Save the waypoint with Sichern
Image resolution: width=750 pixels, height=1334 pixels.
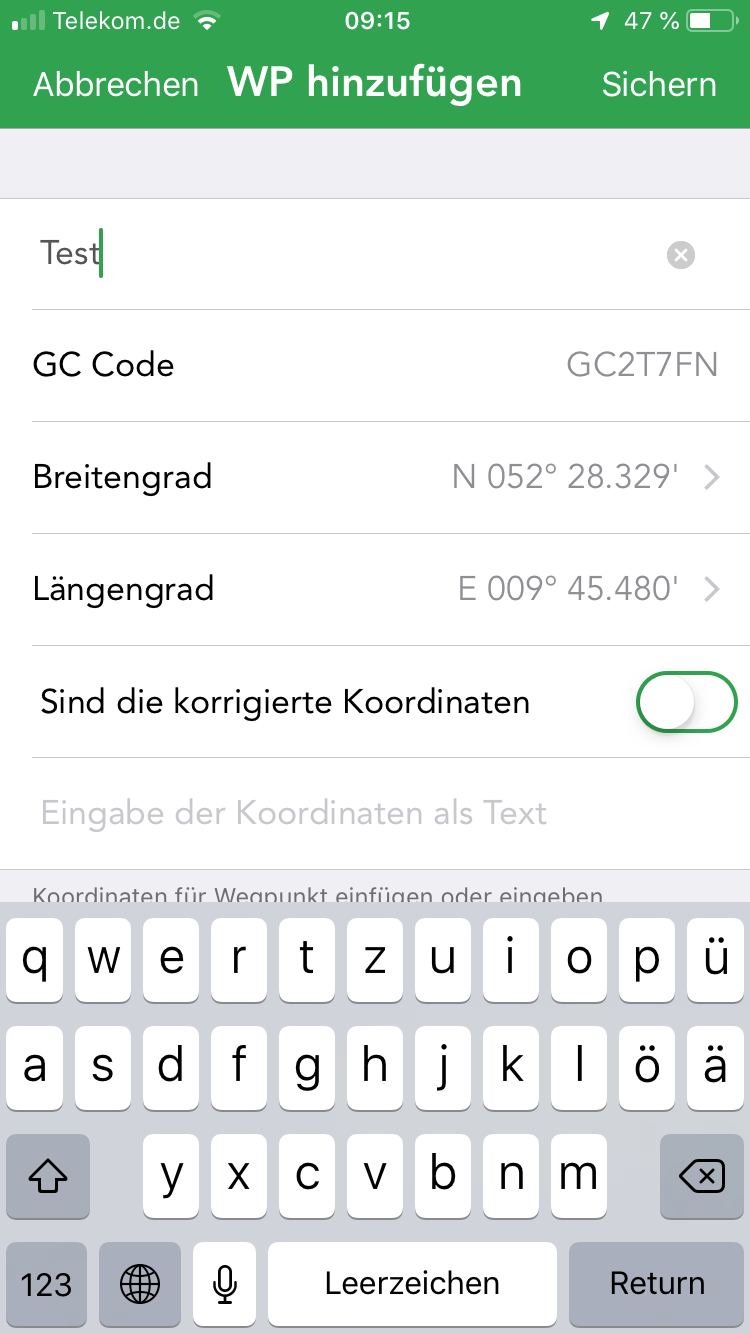pyautogui.click(x=659, y=85)
